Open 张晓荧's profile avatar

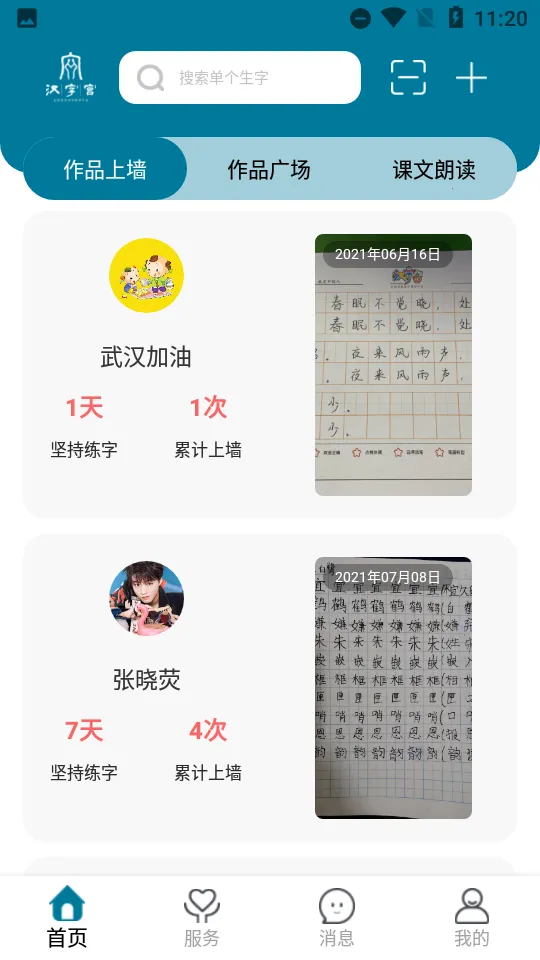[x=146, y=598]
